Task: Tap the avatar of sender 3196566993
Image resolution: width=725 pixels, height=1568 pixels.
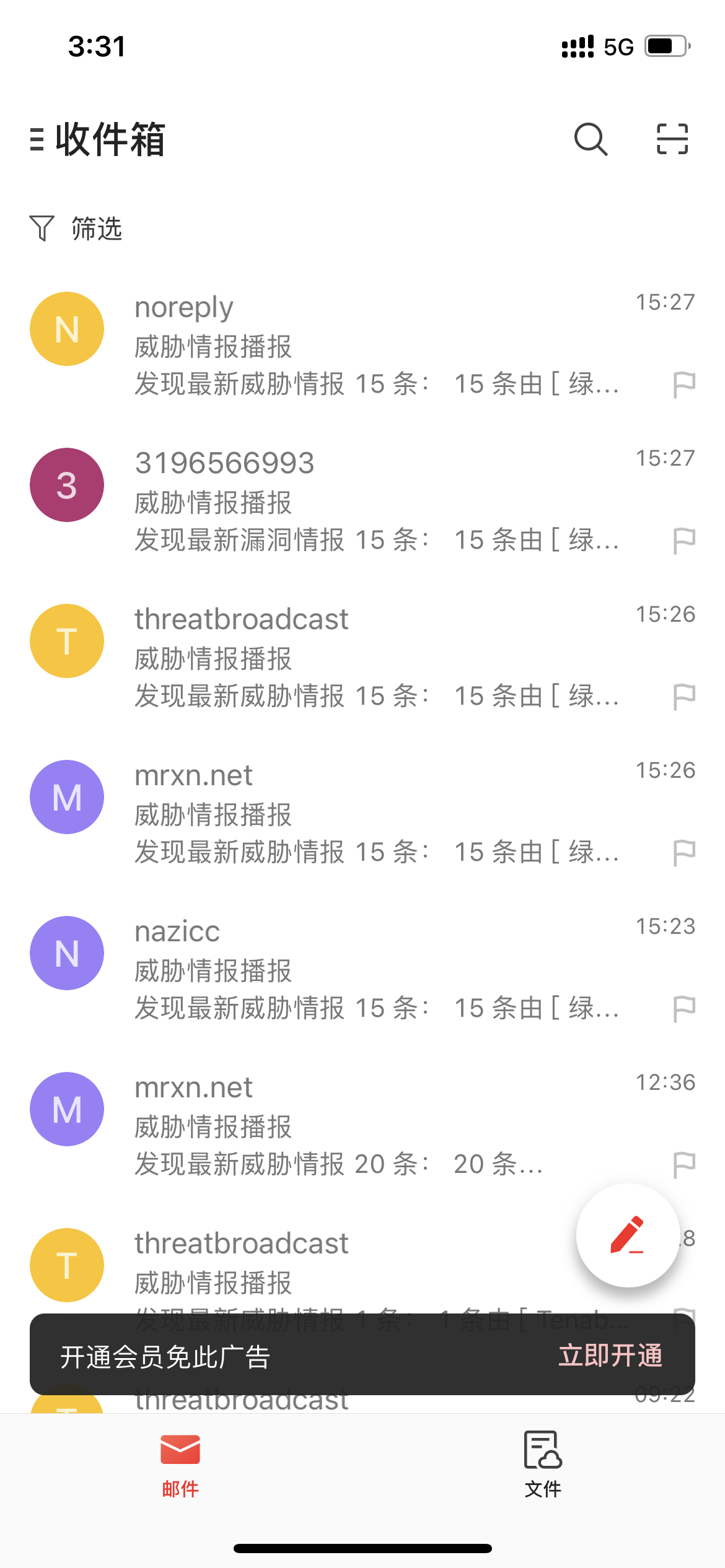Action: (x=66, y=485)
